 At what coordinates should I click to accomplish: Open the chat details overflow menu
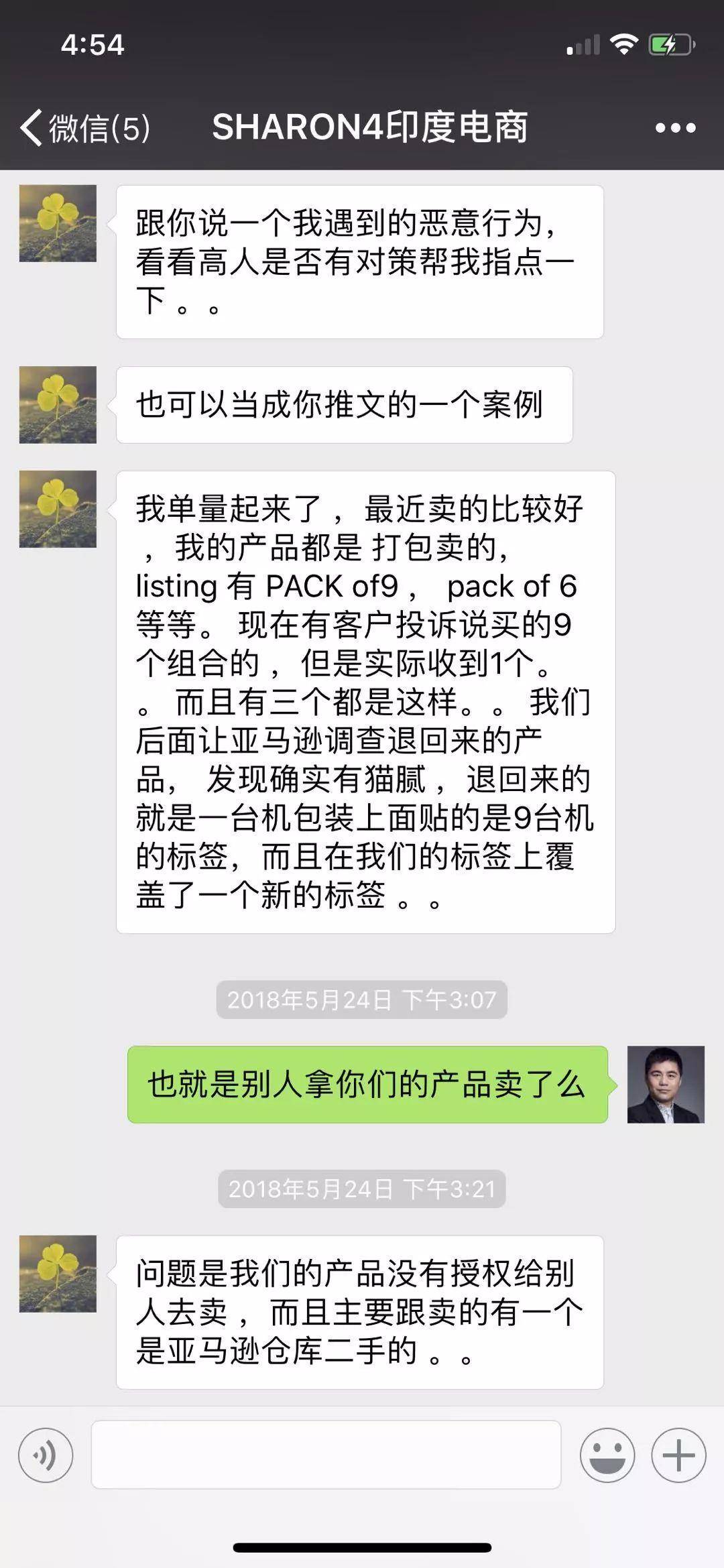675,127
